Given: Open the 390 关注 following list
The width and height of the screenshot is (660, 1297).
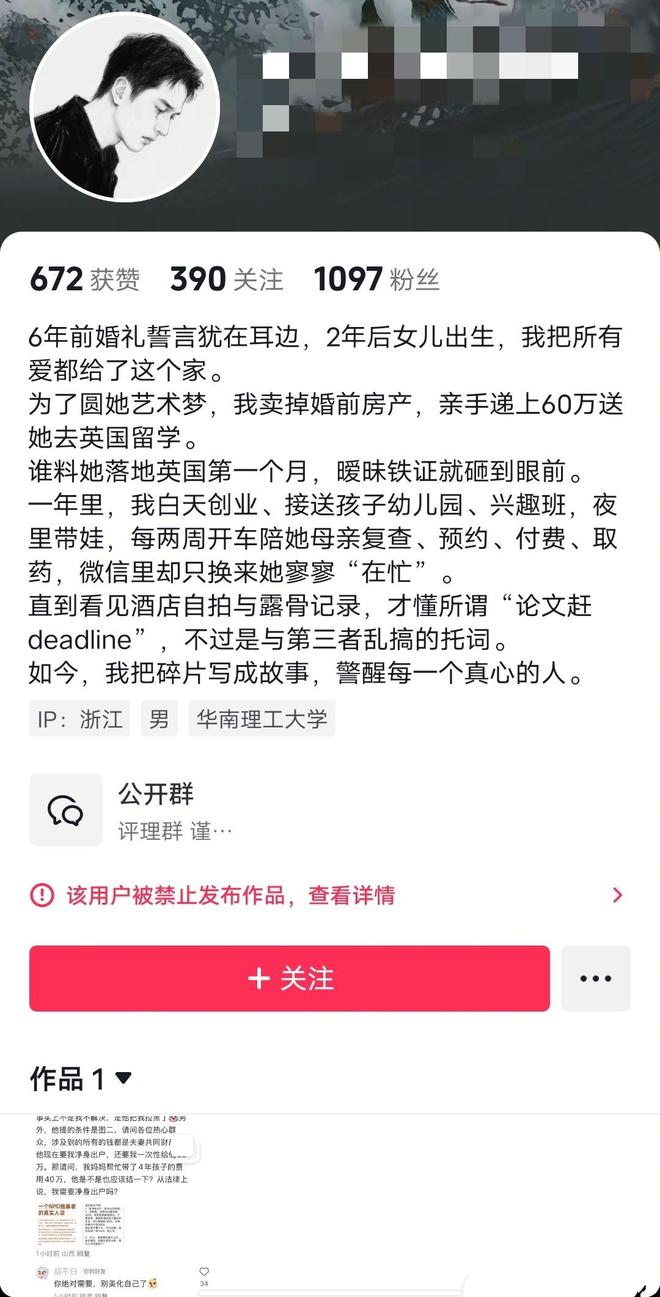Looking at the screenshot, I should (x=226, y=279).
